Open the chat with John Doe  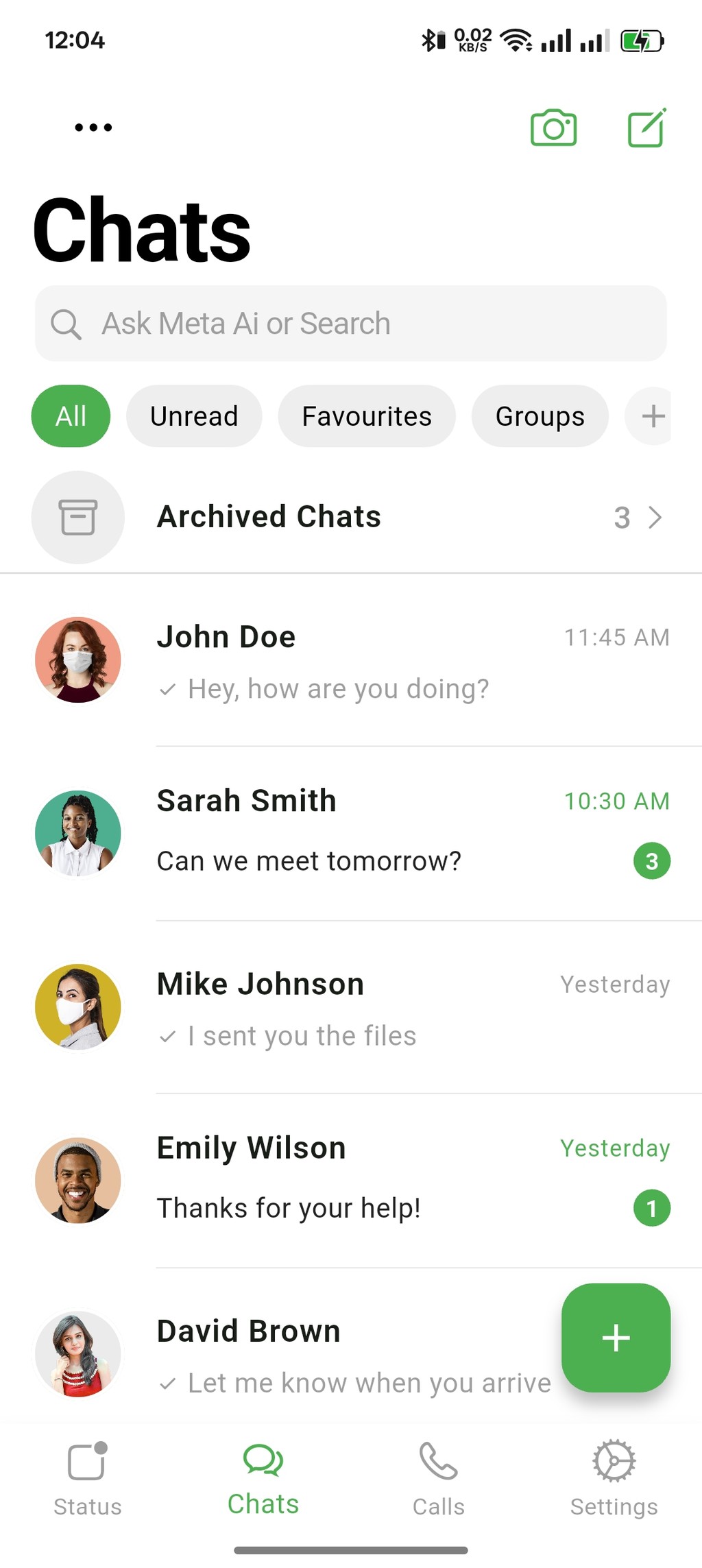coord(351,661)
